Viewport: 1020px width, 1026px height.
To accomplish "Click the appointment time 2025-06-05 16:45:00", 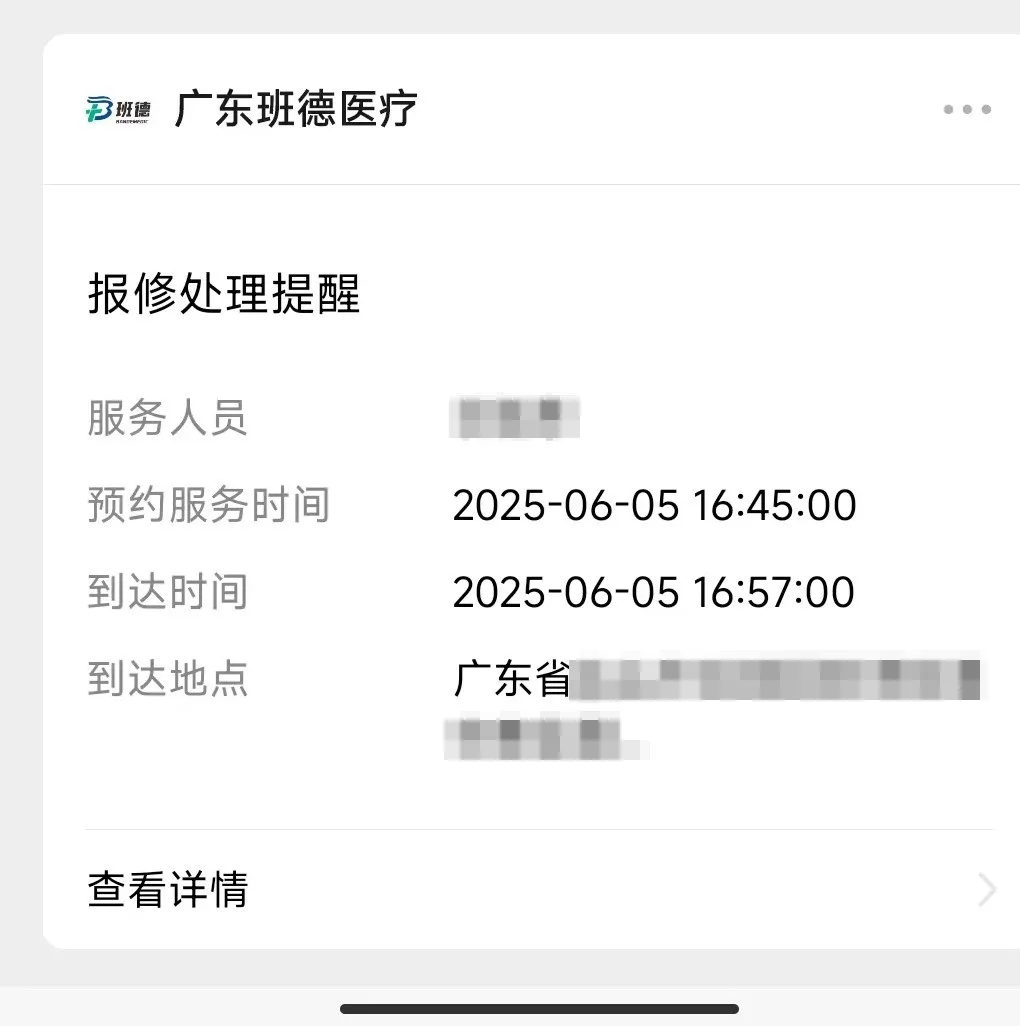I will point(654,506).
